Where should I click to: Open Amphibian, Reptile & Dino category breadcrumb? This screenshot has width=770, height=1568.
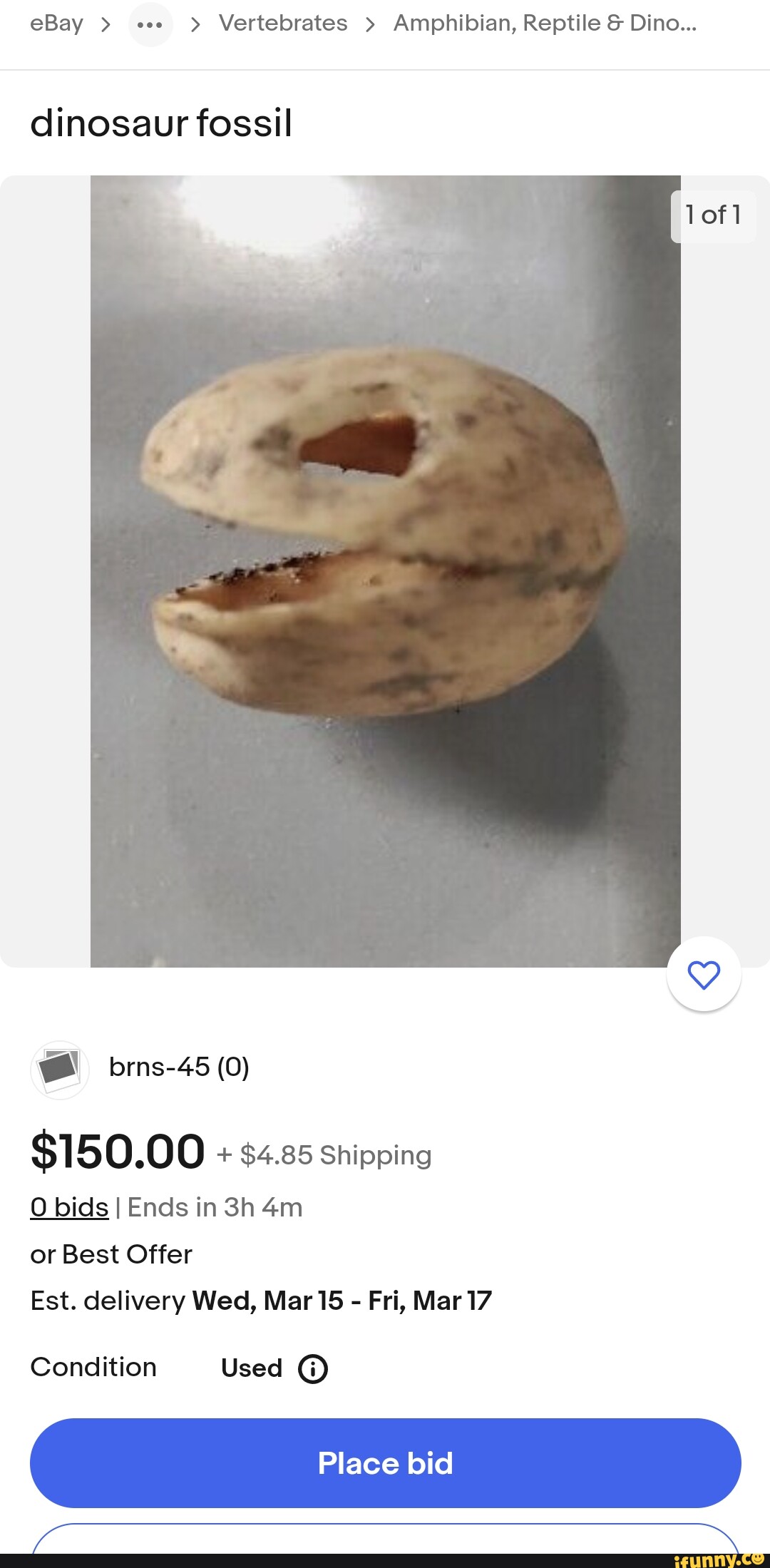(x=545, y=24)
